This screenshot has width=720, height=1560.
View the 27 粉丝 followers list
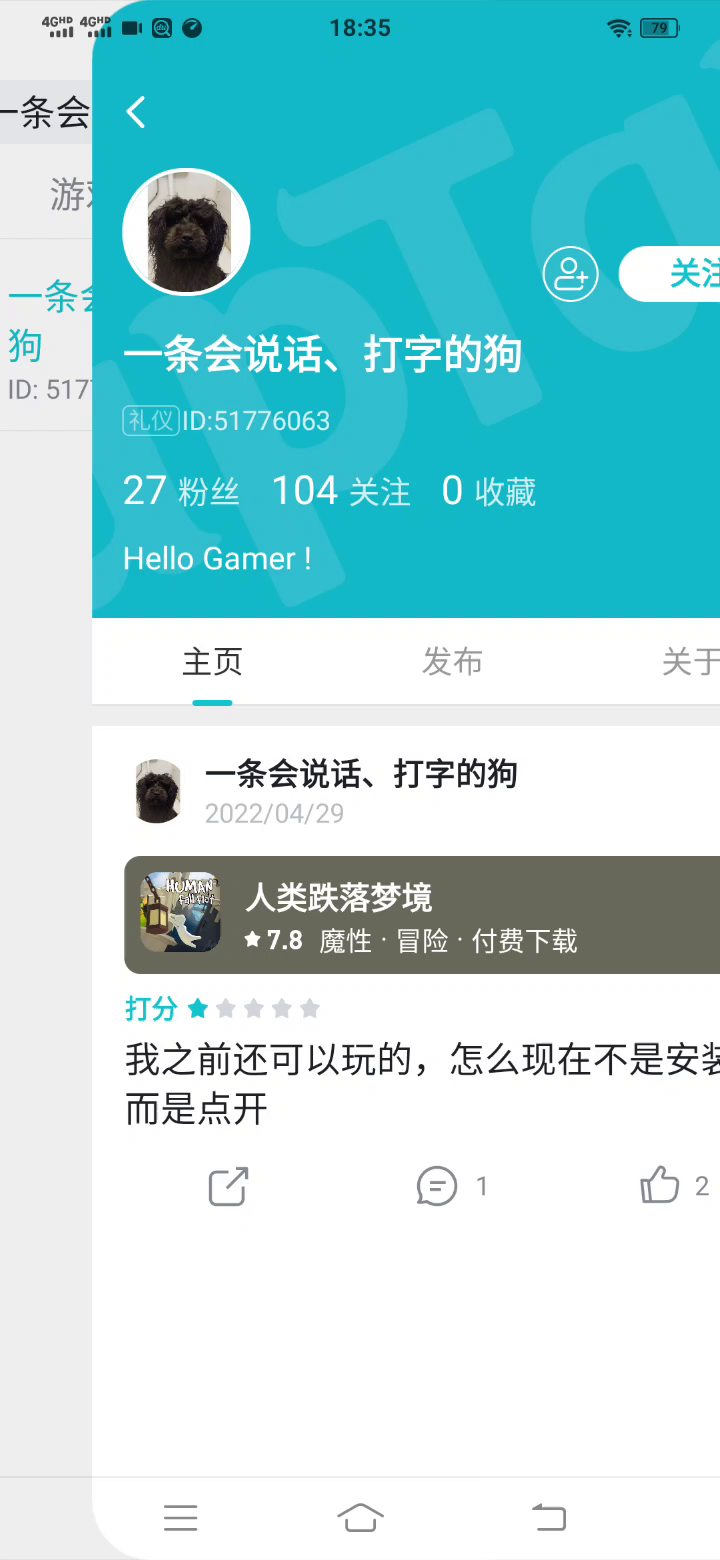[181, 491]
